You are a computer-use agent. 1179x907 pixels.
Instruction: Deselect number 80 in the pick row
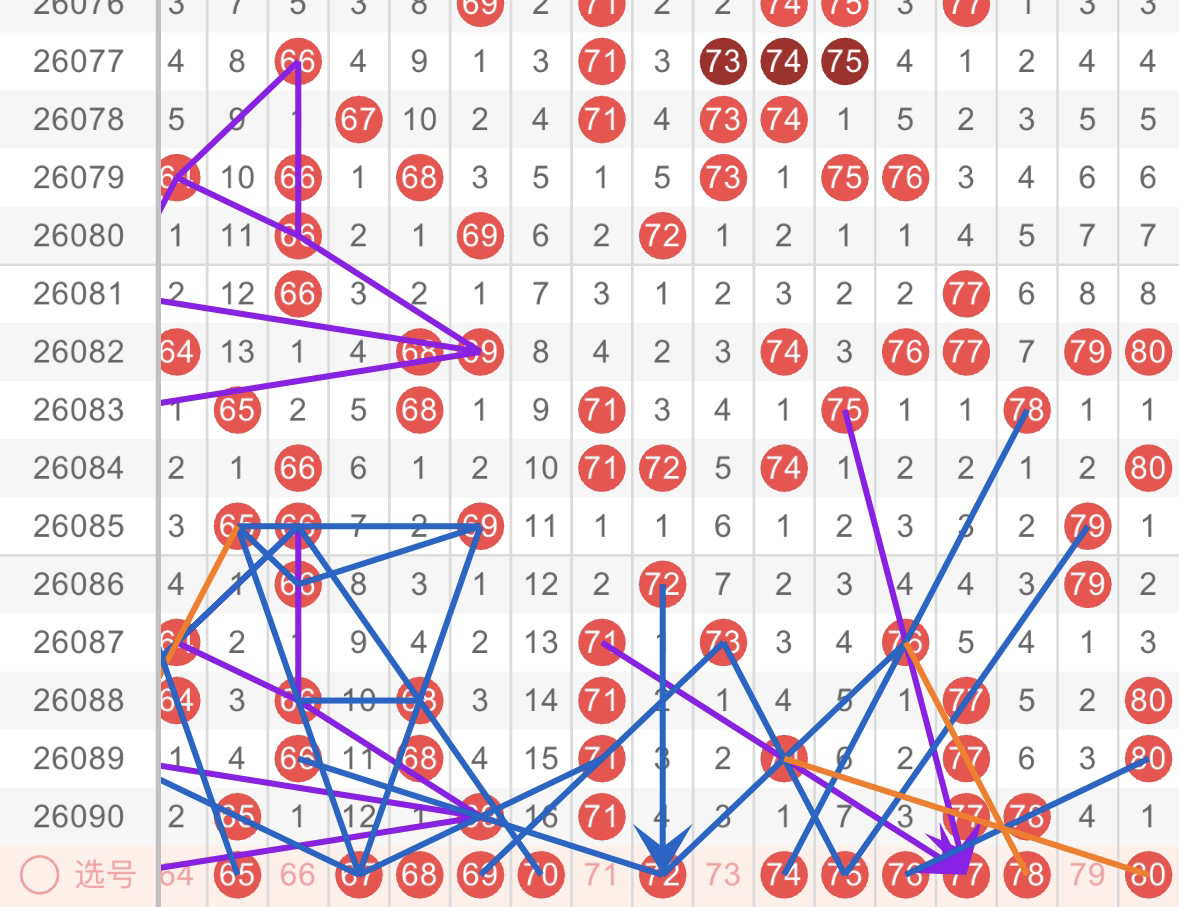click(1147, 875)
